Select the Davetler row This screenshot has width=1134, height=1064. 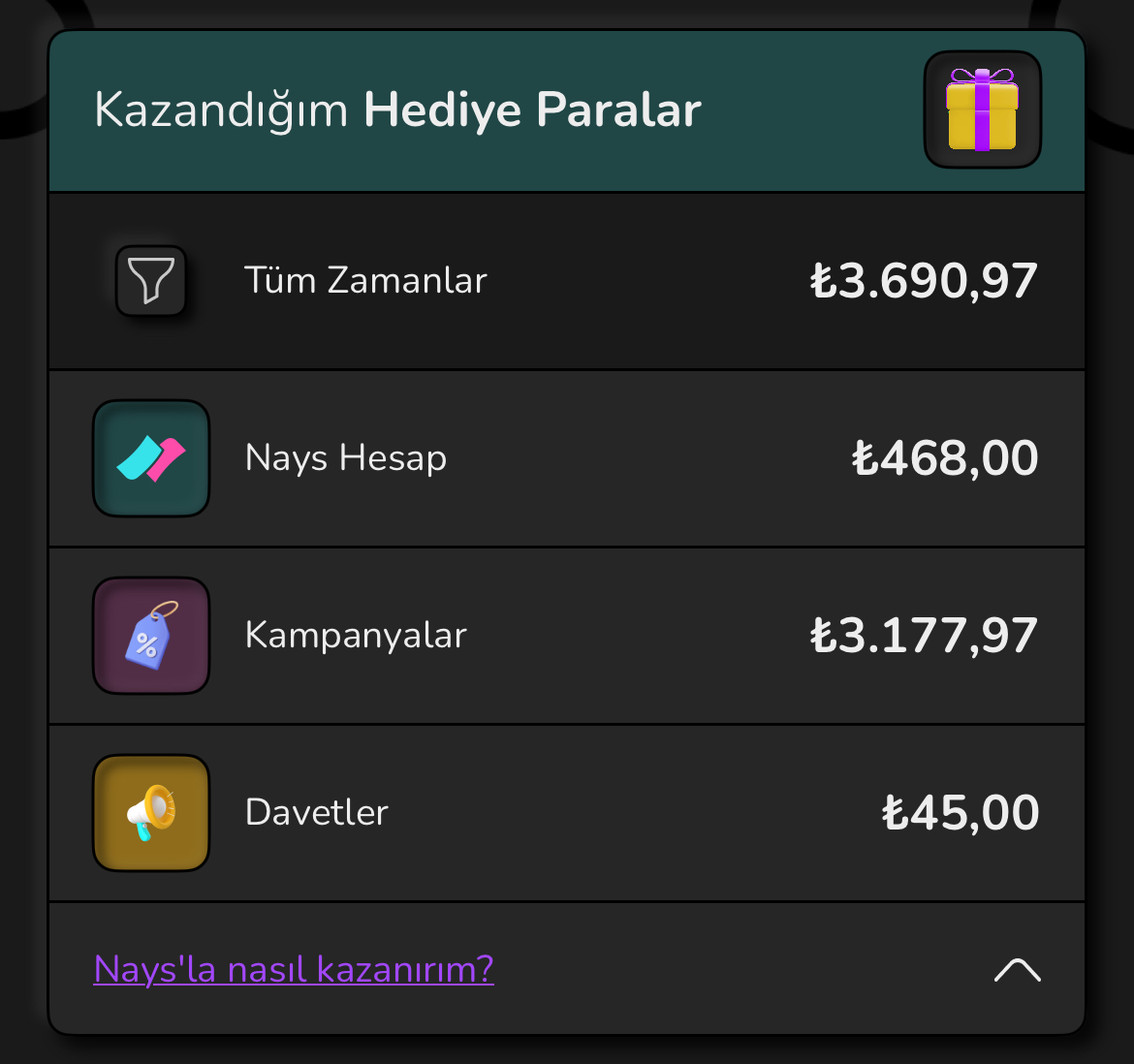click(566, 813)
